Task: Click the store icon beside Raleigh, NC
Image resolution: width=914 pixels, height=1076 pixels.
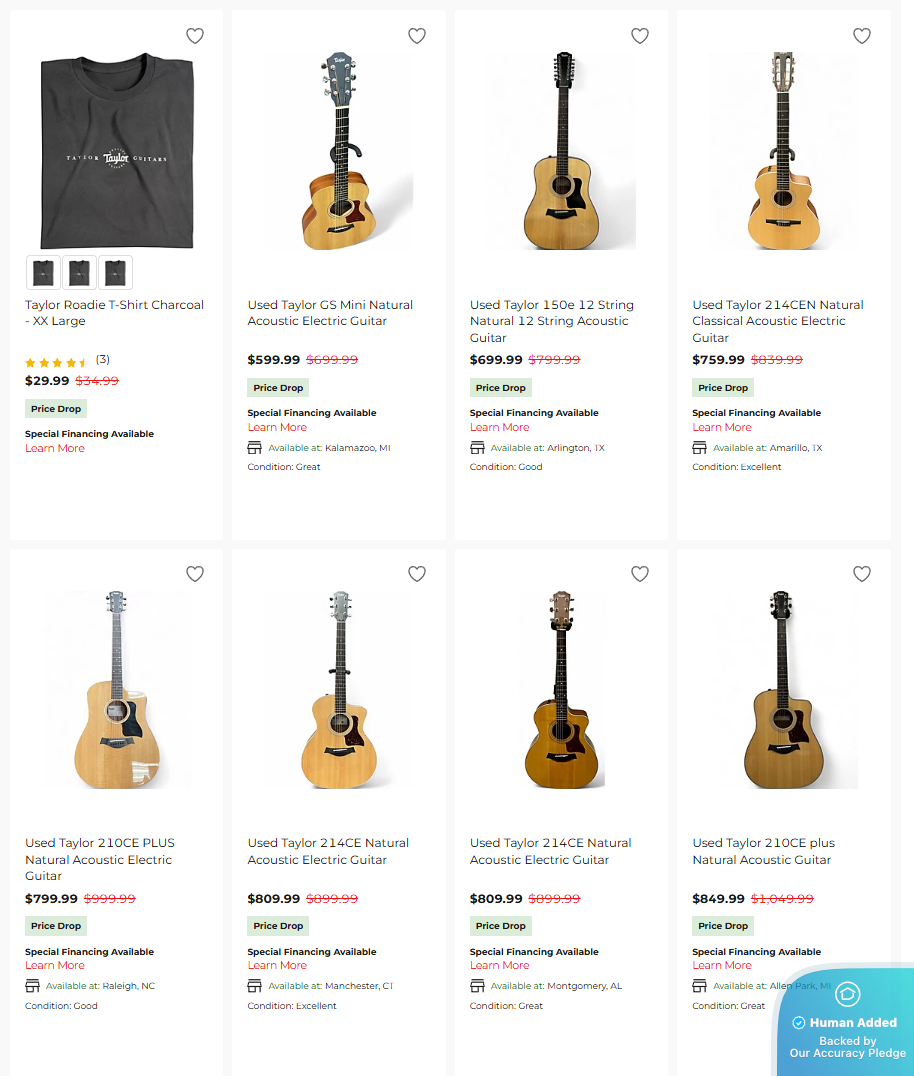Action: [x=32, y=985]
